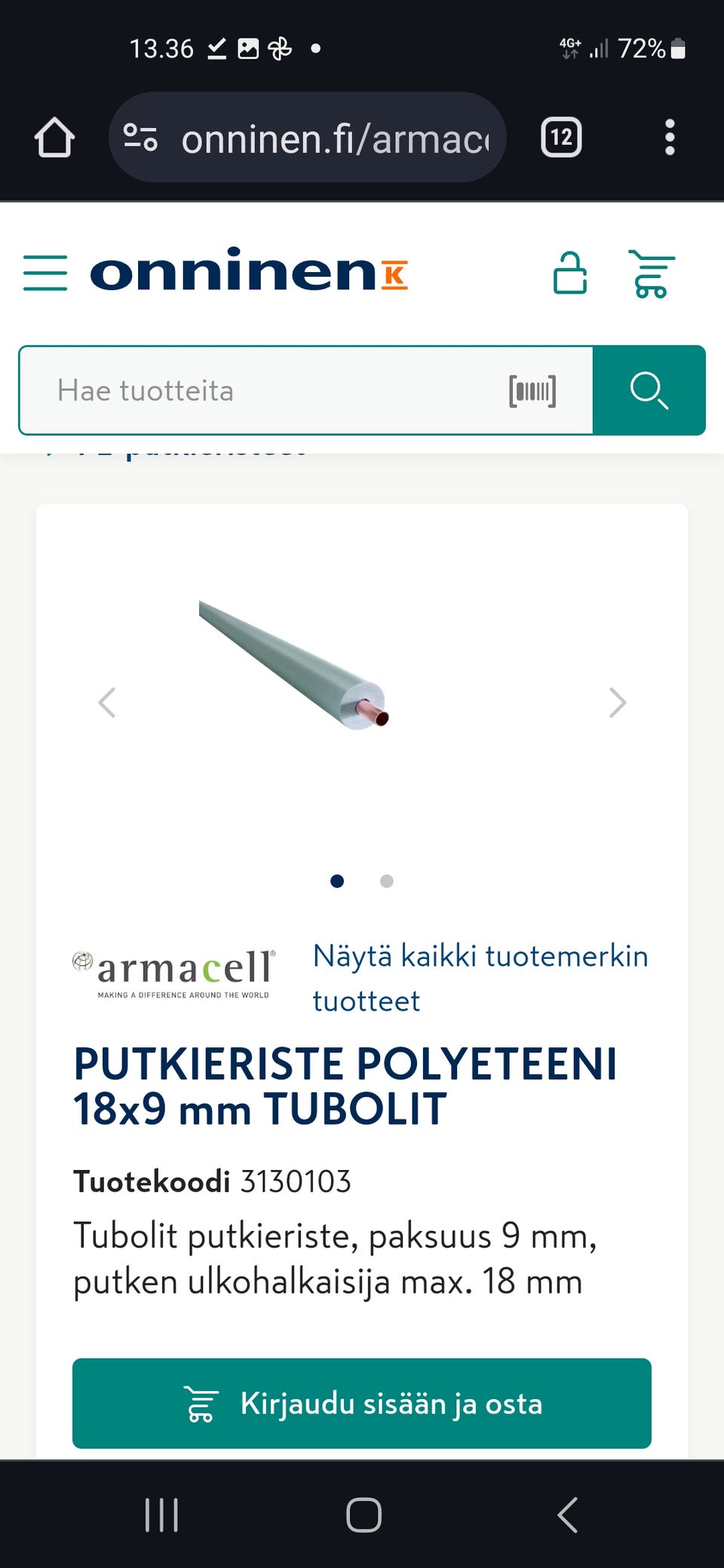The image size is (724, 1568).
Task: Open the shopping cart
Action: [x=652, y=274]
